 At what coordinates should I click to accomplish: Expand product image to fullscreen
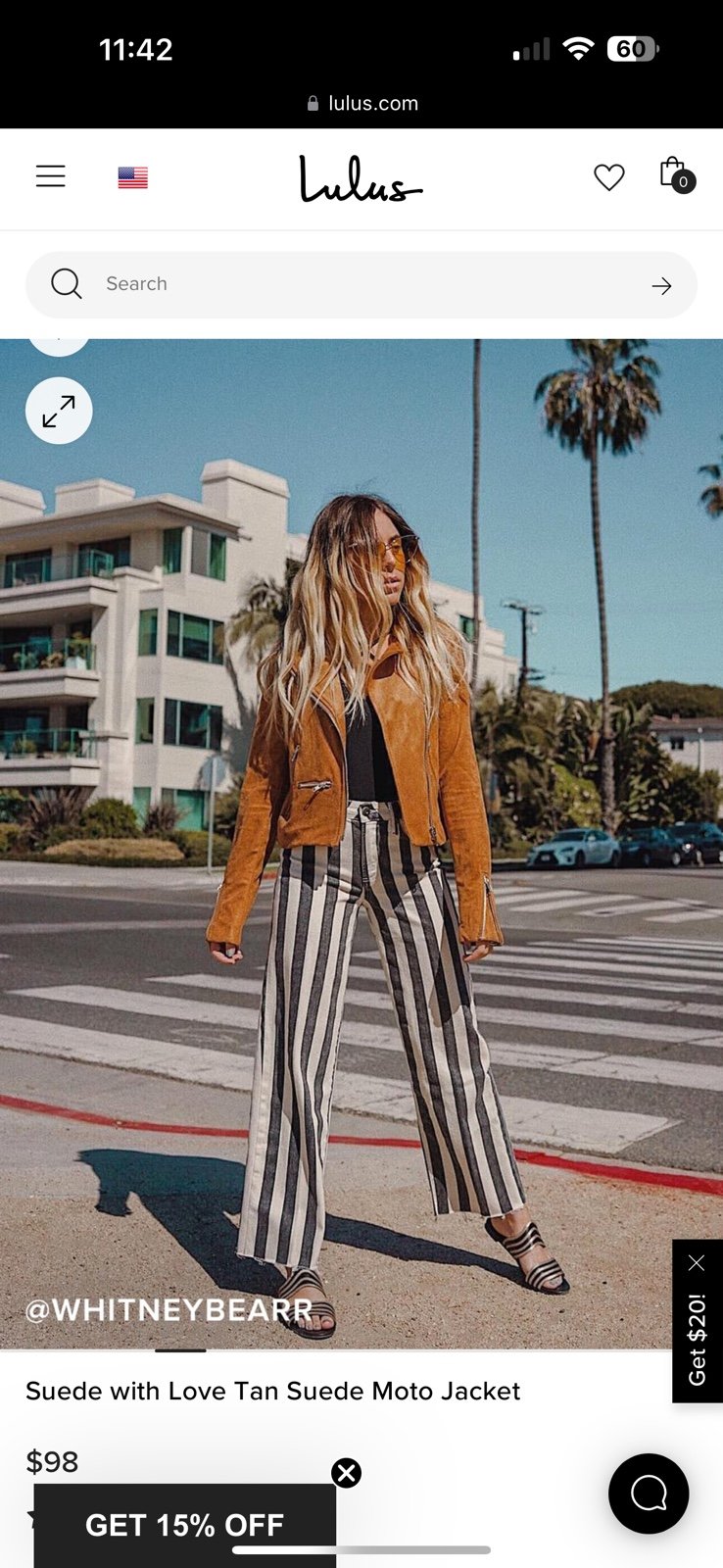point(59,411)
